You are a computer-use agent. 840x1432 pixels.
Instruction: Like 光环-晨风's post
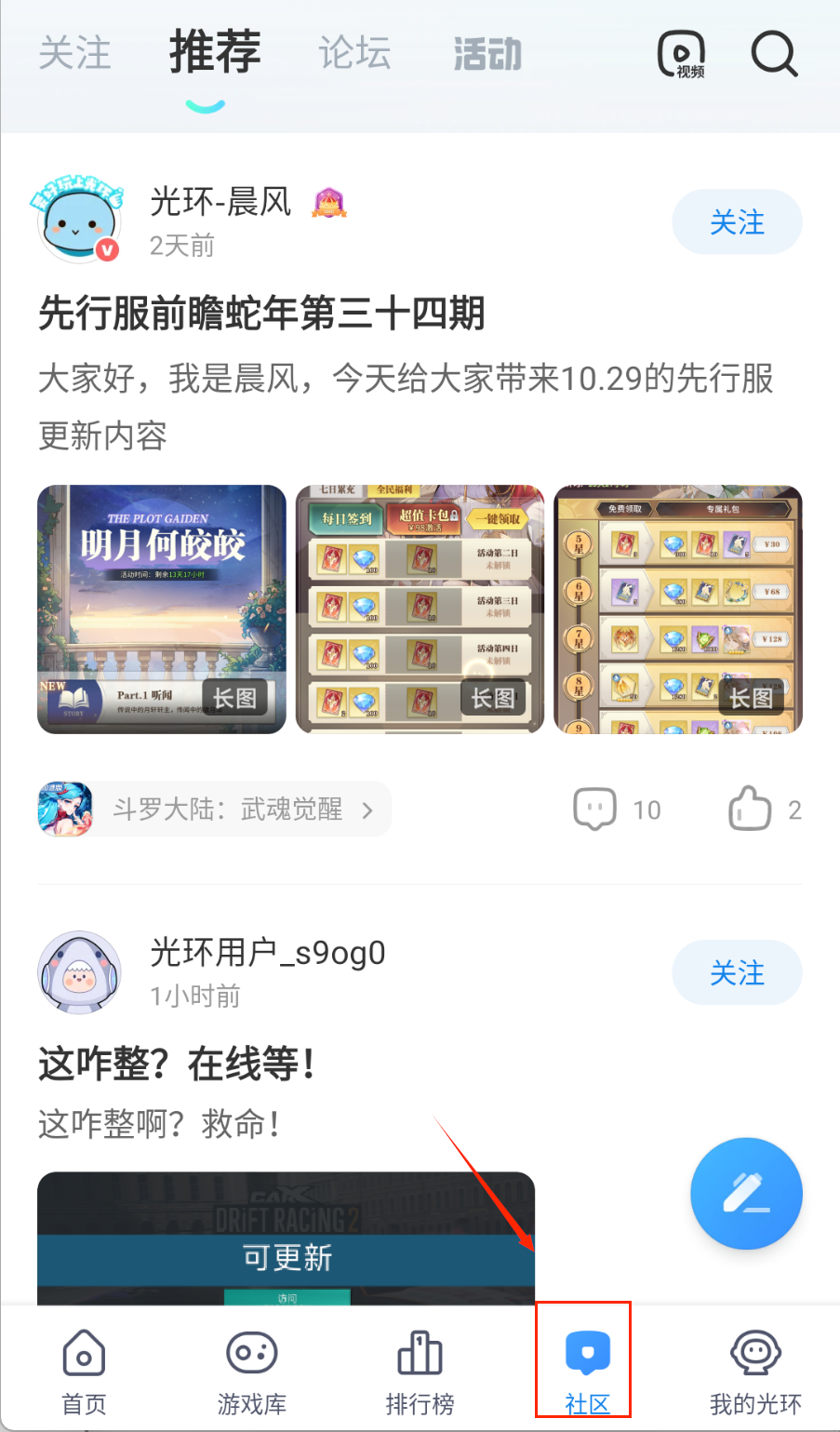pyautogui.click(x=763, y=810)
